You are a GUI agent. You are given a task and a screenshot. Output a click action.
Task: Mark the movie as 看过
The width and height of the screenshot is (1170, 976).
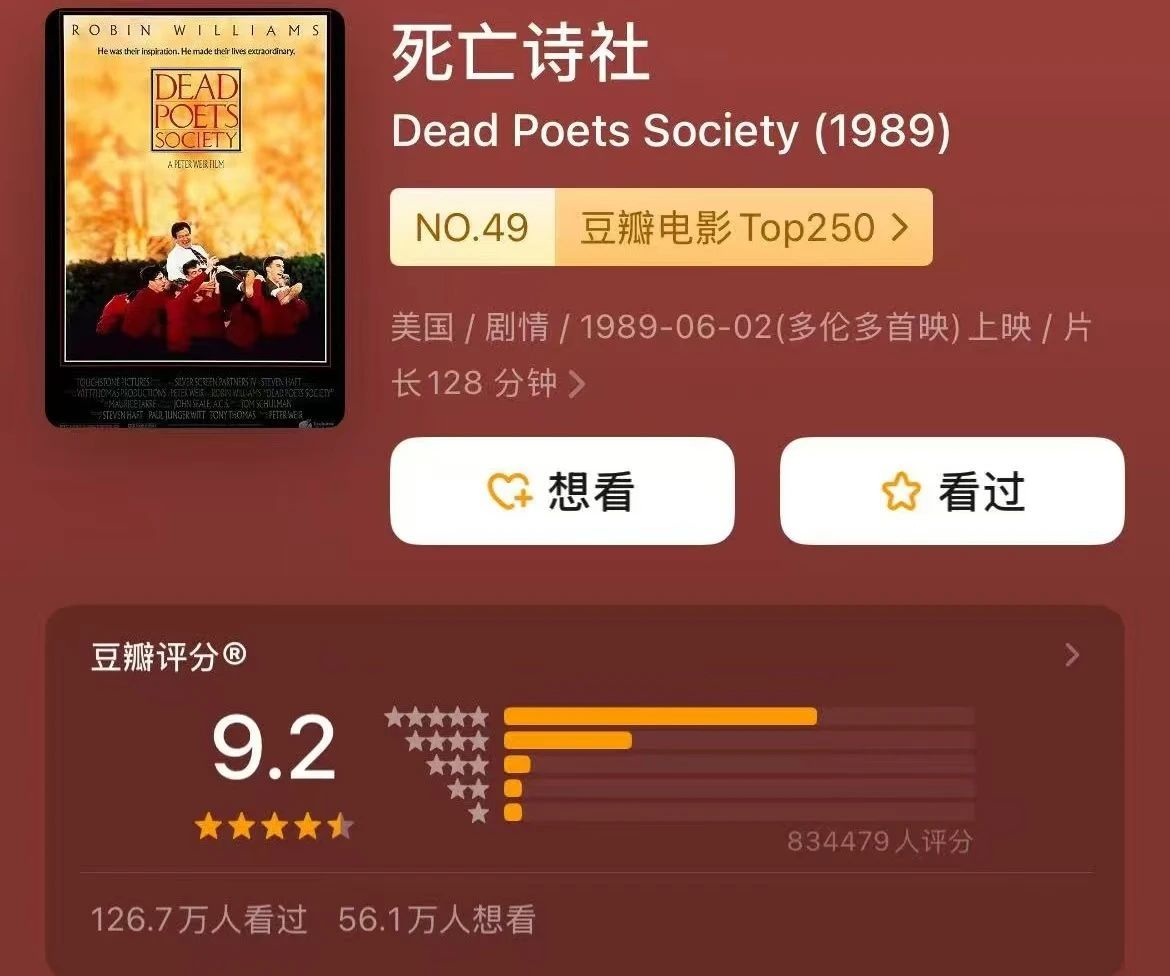[952, 491]
